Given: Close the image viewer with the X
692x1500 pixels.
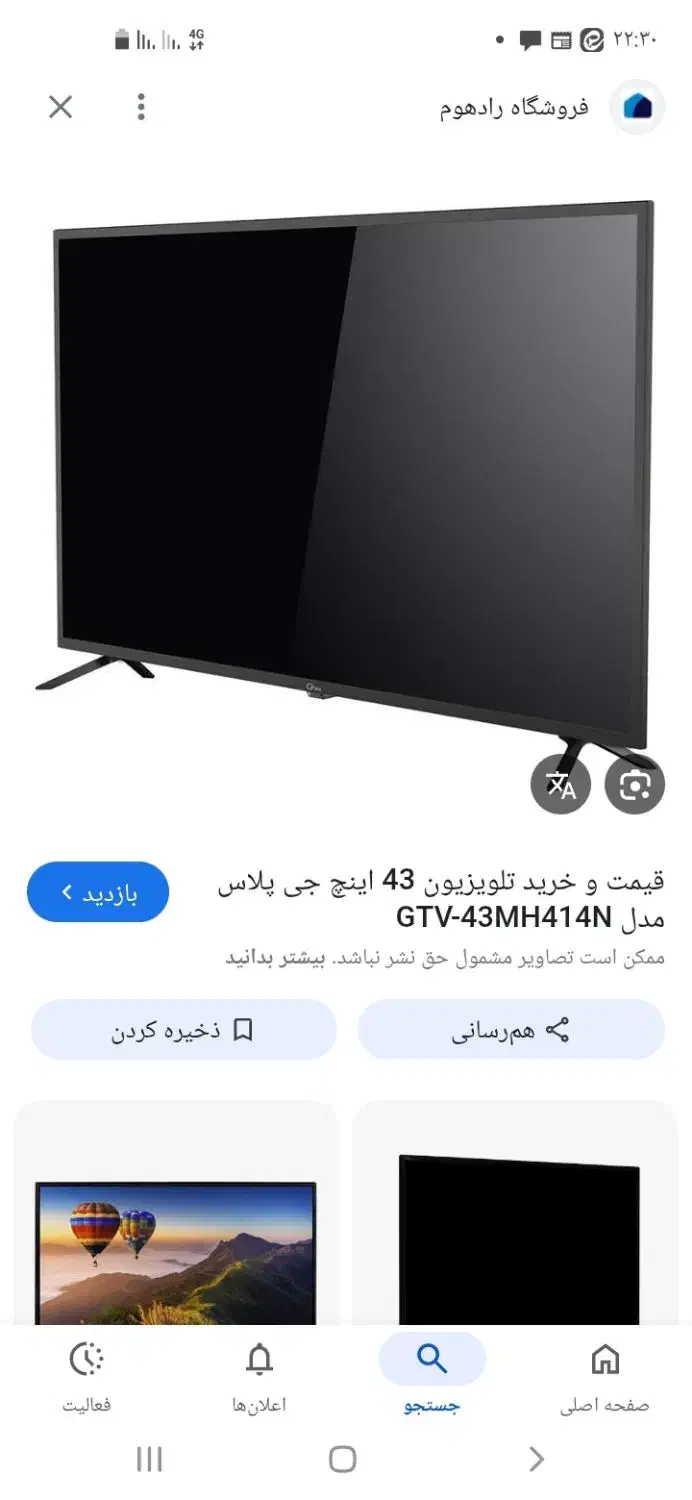Looking at the screenshot, I should click(61, 107).
